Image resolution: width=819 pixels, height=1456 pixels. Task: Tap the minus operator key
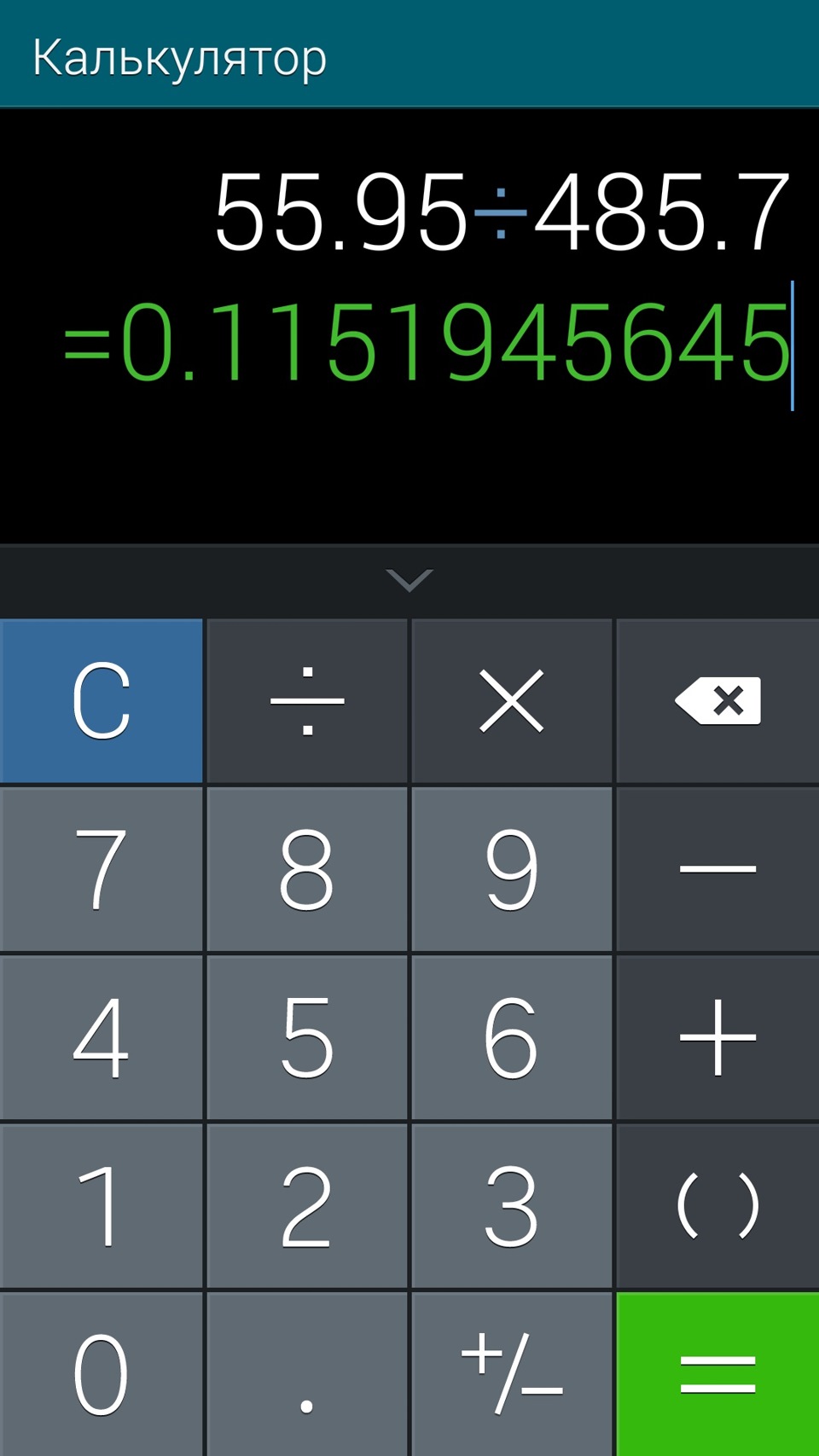[x=717, y=868]
